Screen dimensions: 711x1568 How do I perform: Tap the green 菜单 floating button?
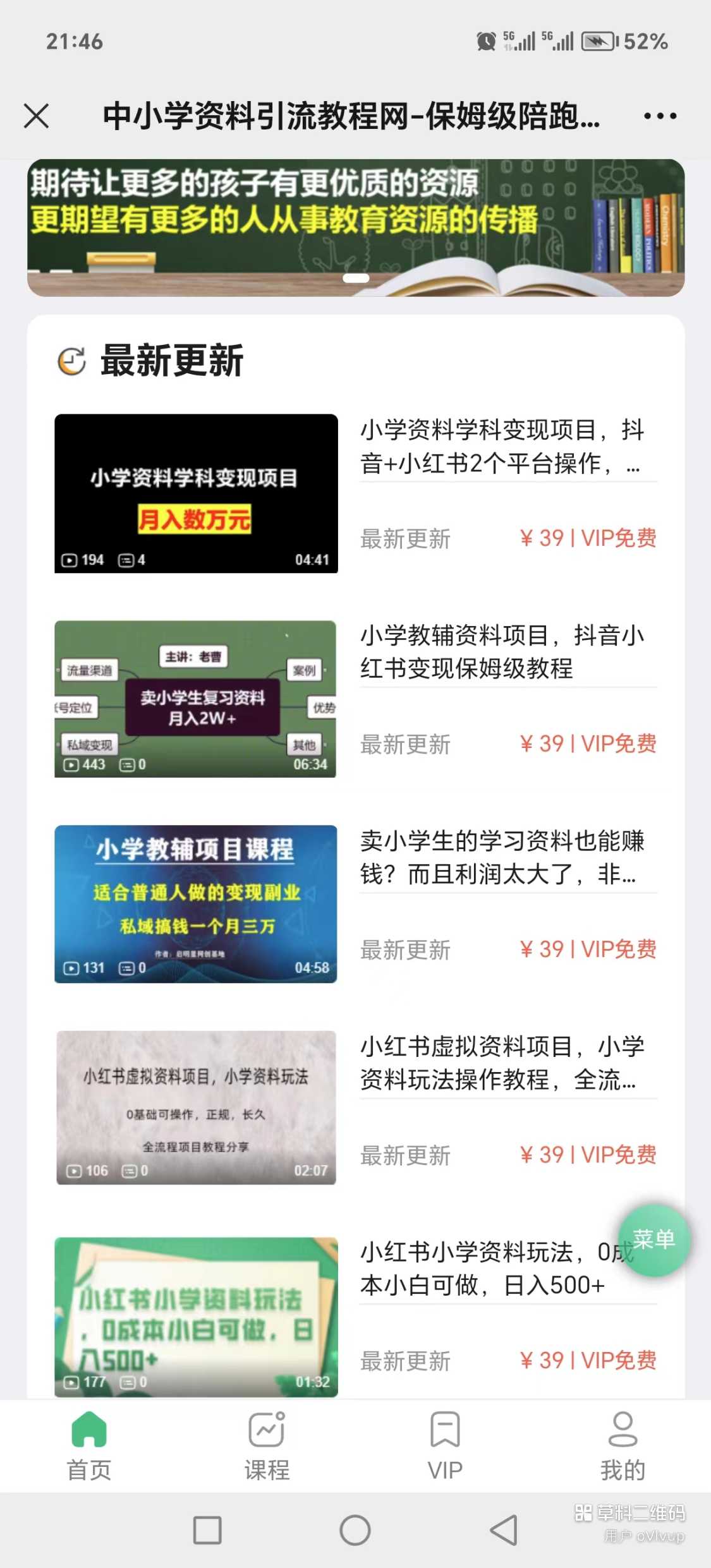[654, 1240]
